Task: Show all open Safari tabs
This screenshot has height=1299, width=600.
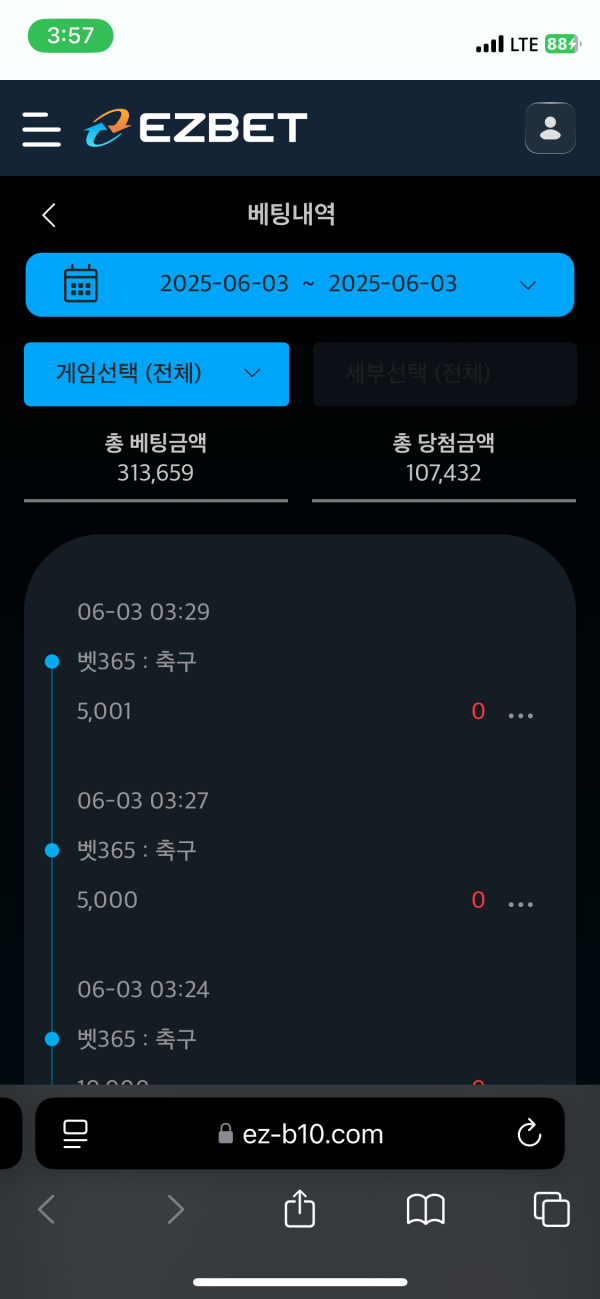Action: pos(551,1210)
